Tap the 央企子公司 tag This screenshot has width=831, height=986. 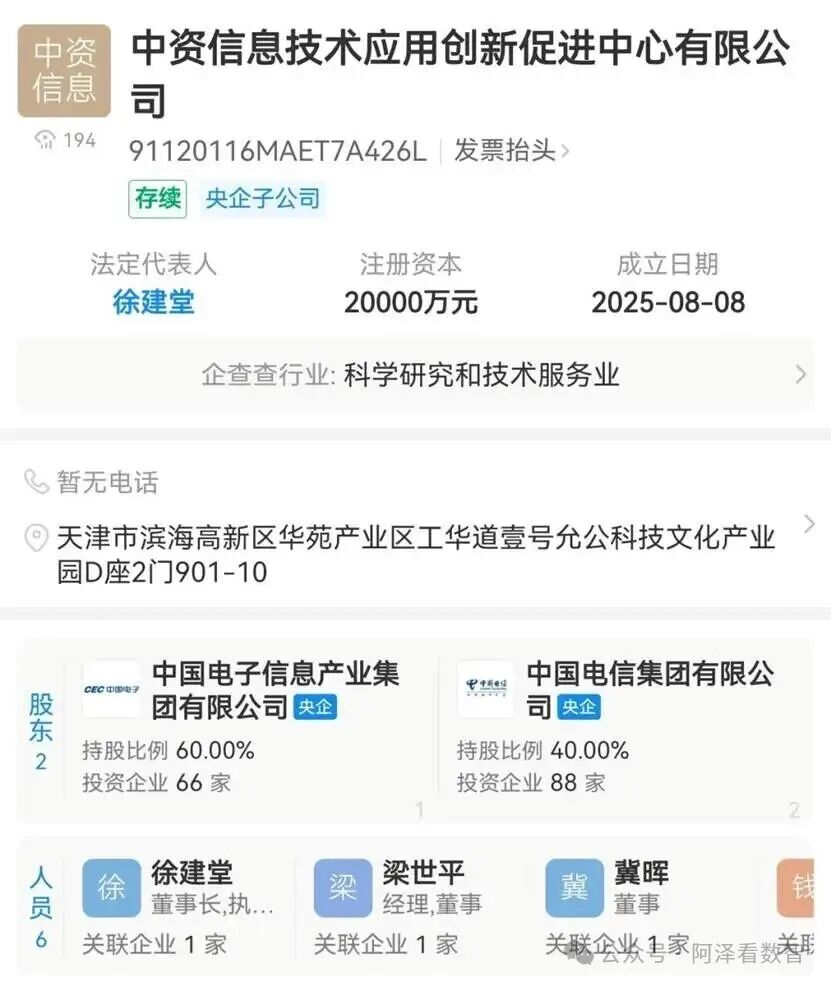263,199
